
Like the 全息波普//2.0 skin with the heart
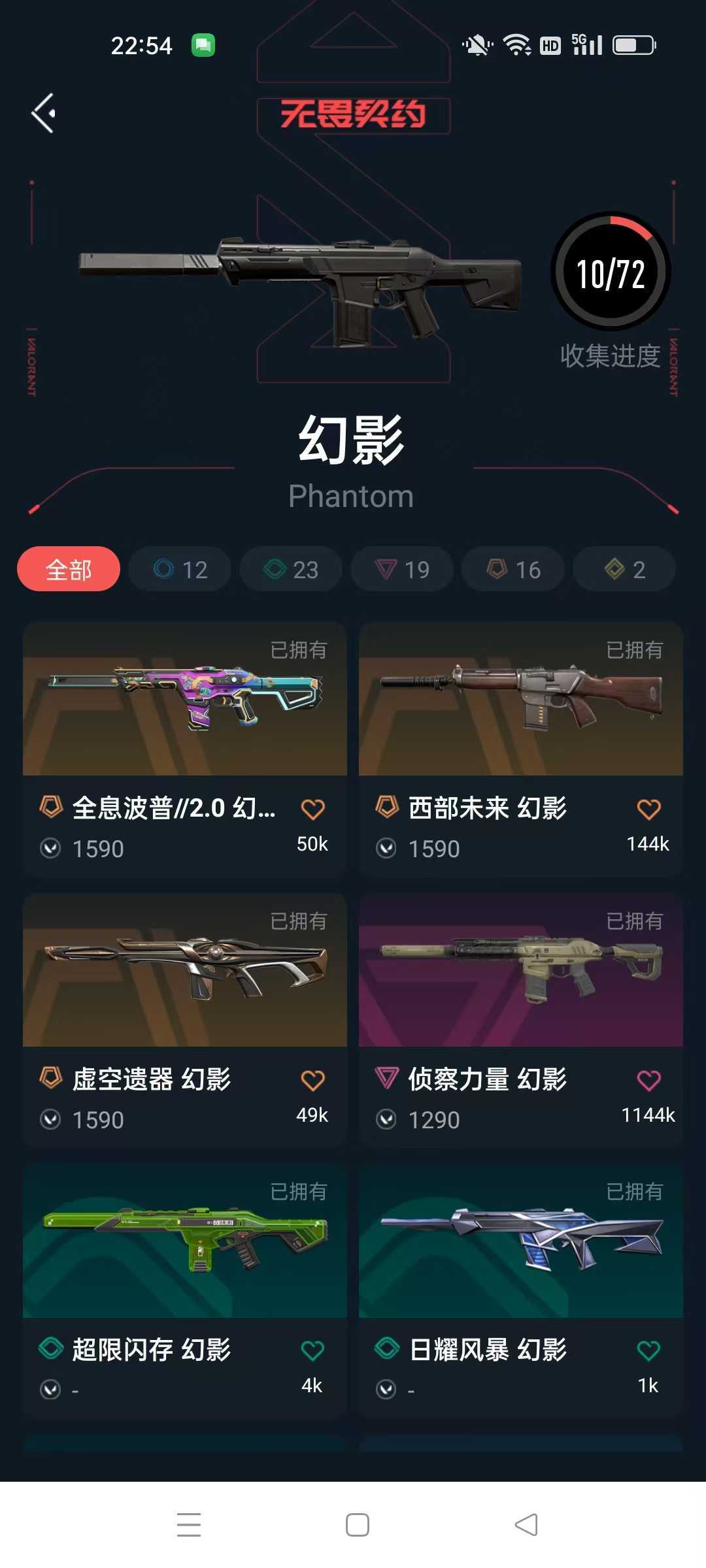click(312, 809)
